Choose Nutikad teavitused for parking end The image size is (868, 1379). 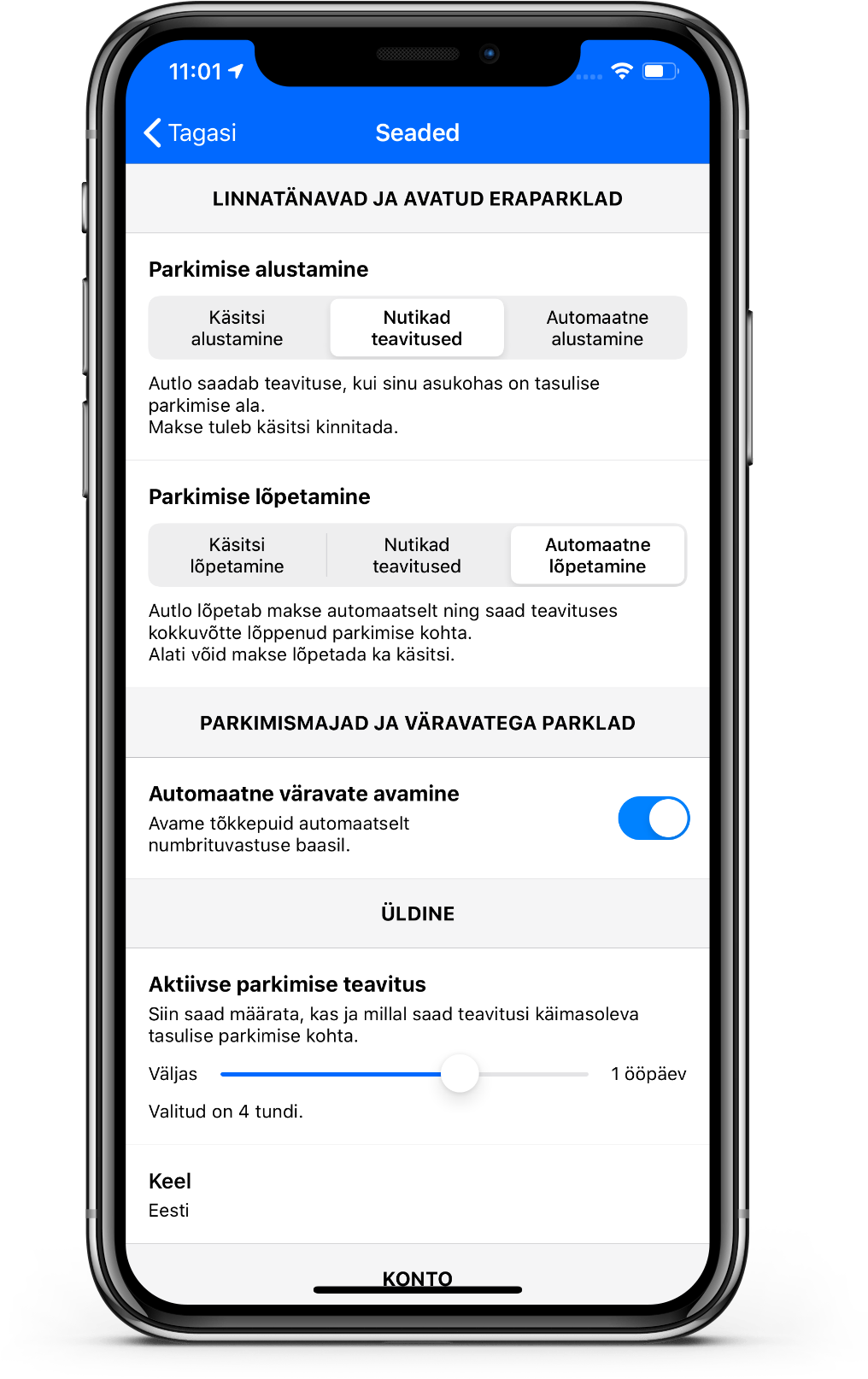point(417,555)
